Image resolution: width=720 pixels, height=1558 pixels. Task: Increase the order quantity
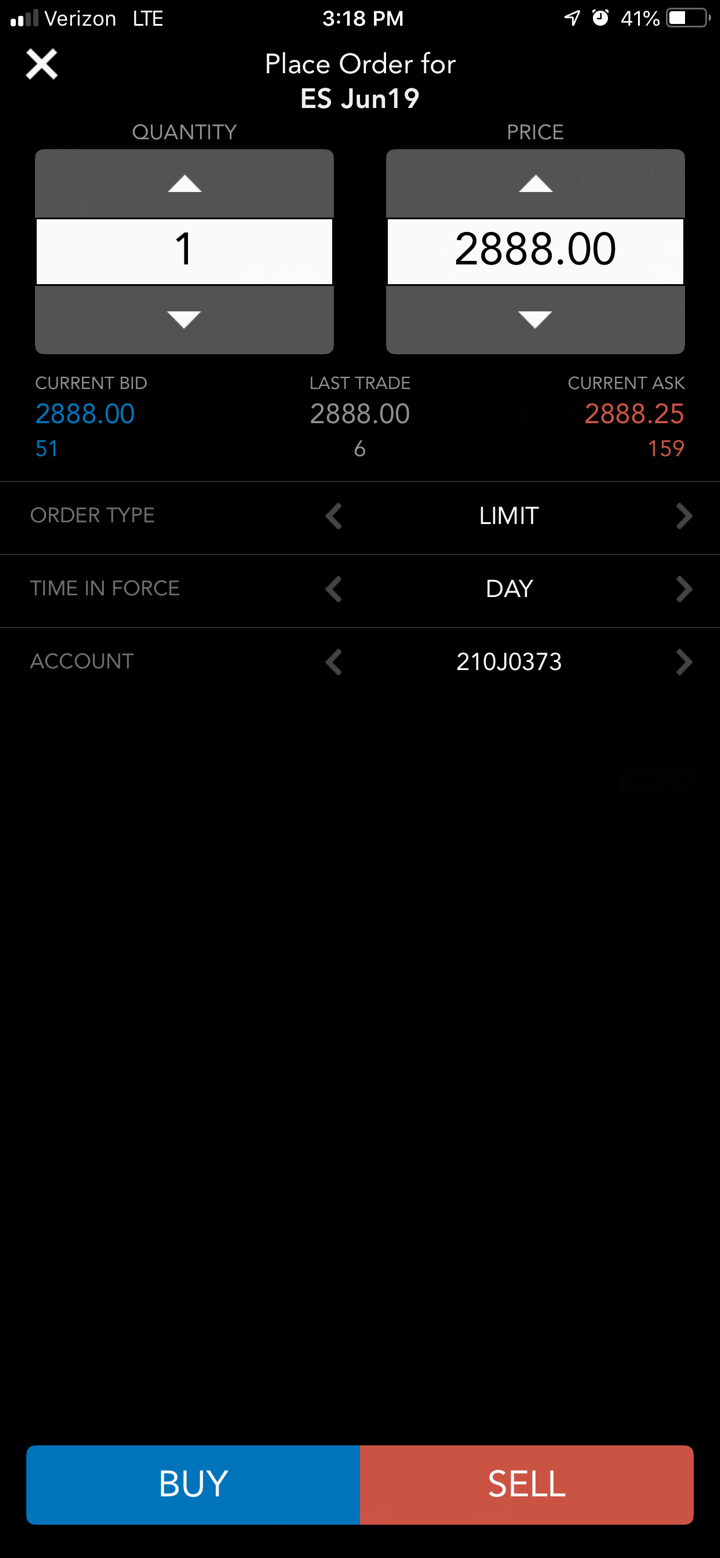coord(184,184)
